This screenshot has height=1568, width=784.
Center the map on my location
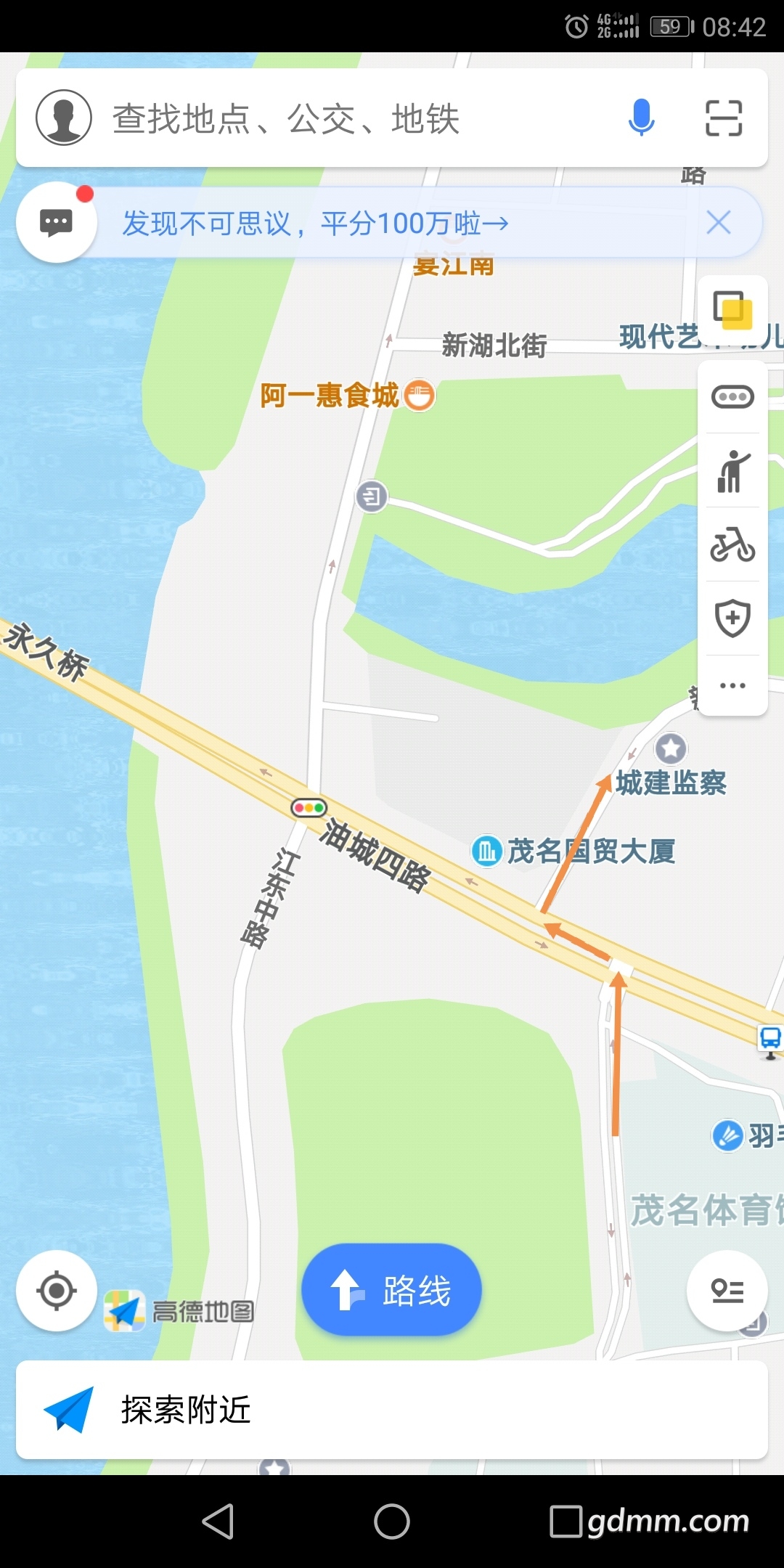[x=57, y=1291]
